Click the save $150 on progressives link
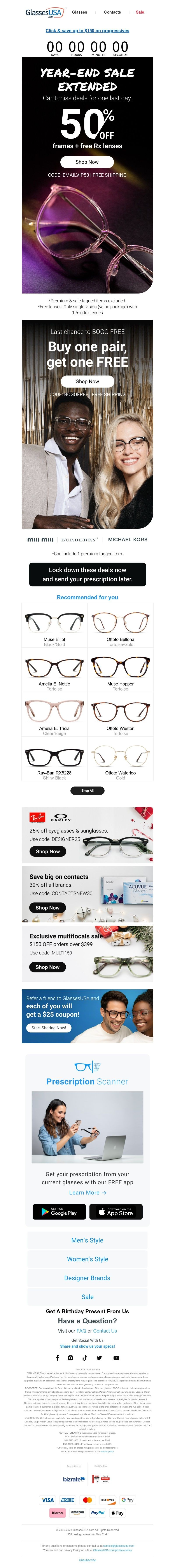Screen dimensions: 175x1568 [x=87, y=30]
